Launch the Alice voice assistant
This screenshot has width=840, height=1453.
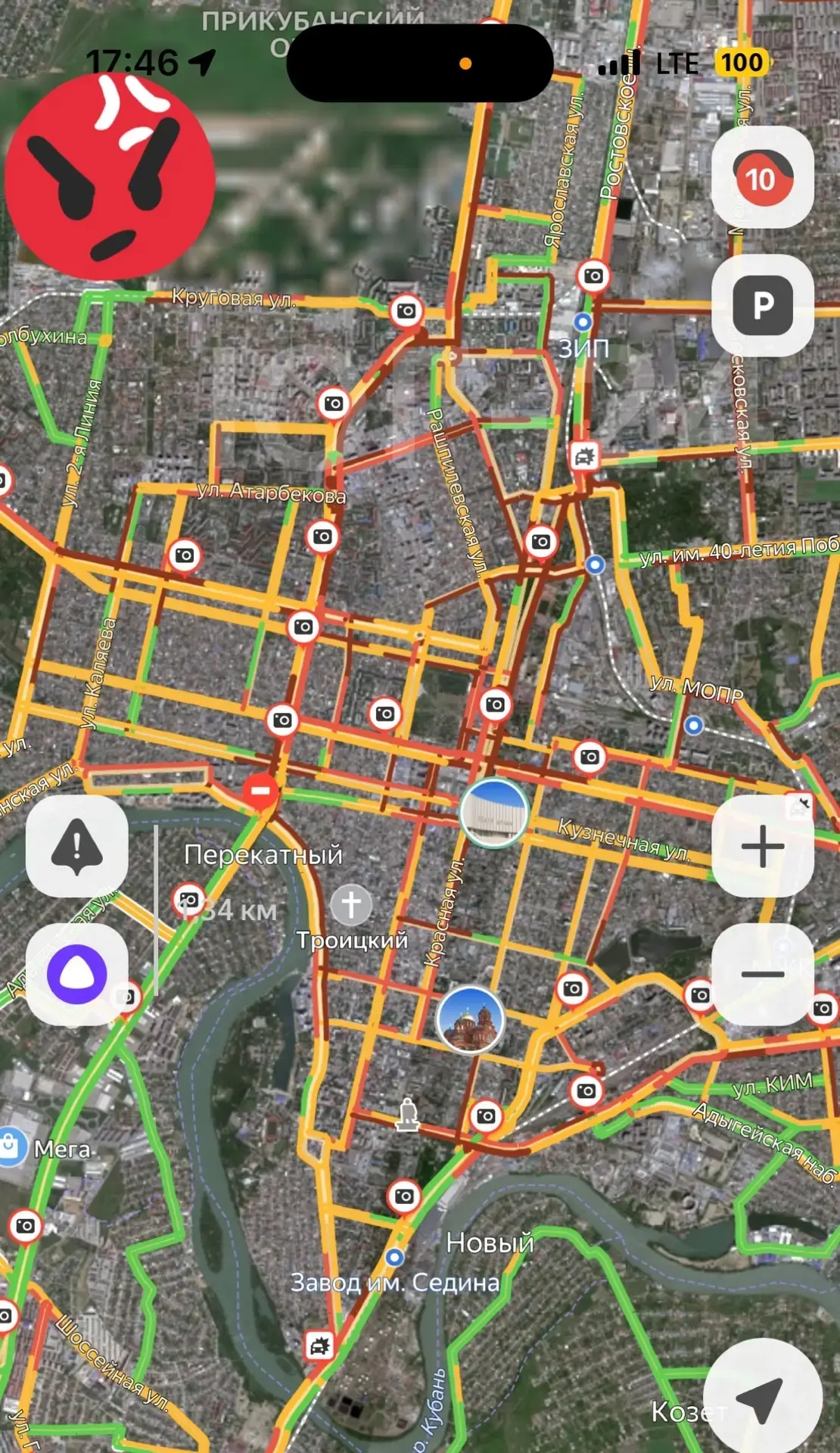pos(76,974)
